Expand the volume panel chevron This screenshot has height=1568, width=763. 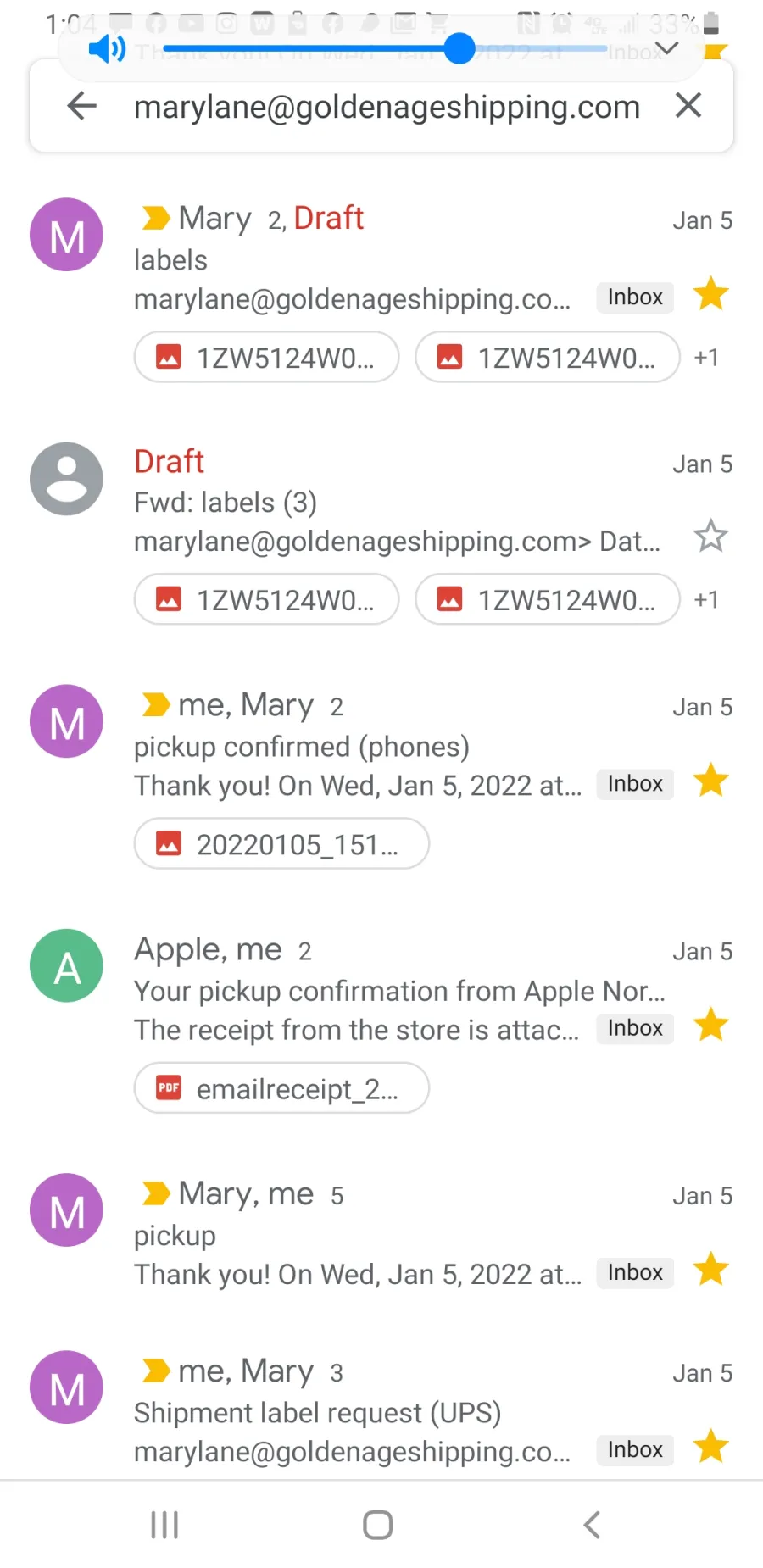[x=667, y=48]
